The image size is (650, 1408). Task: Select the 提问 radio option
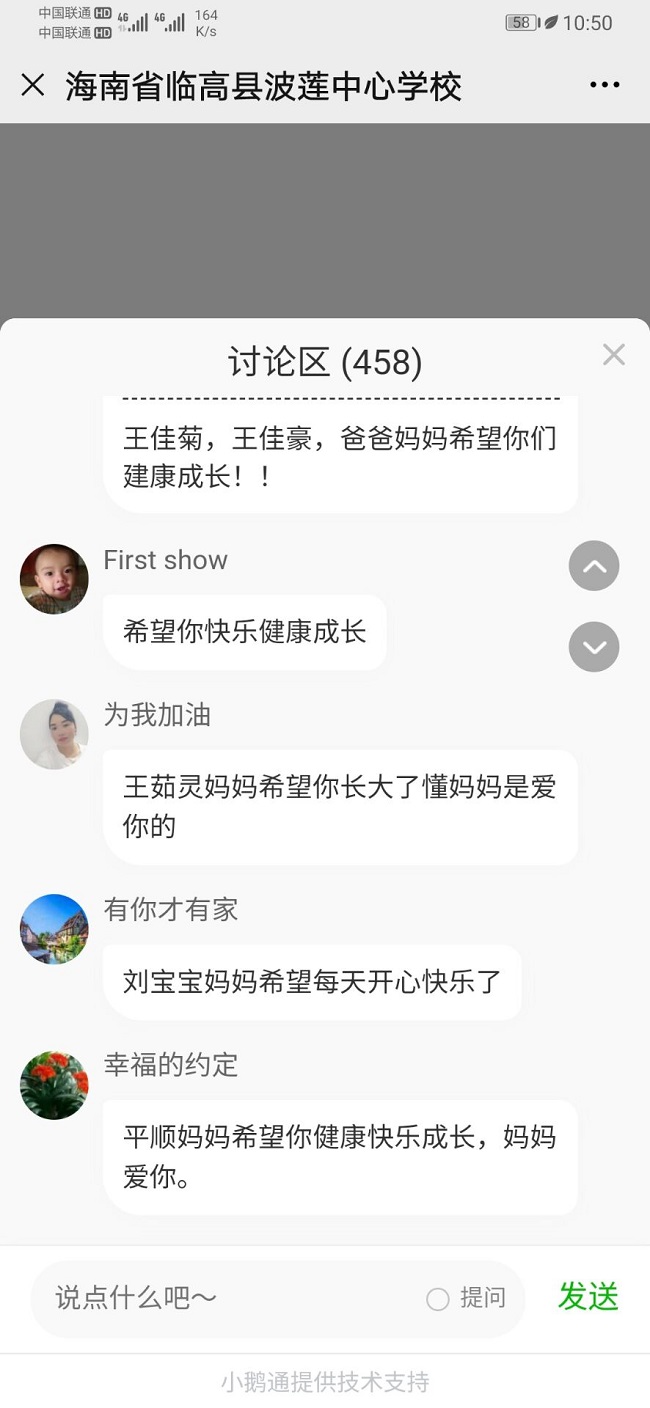(438, 1299)
